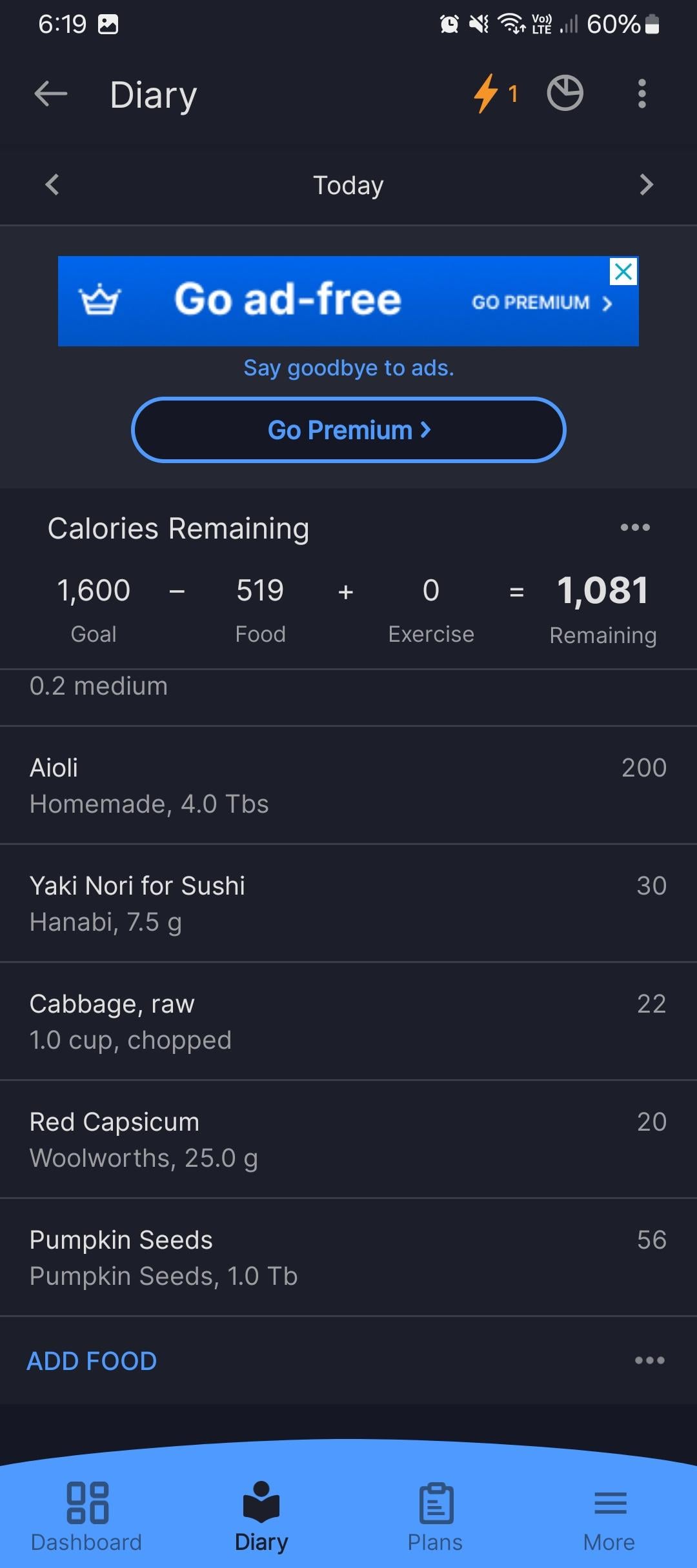Switch to the Plans tab
Viewport: 697px width, 1568px height.
(435, 1516)
